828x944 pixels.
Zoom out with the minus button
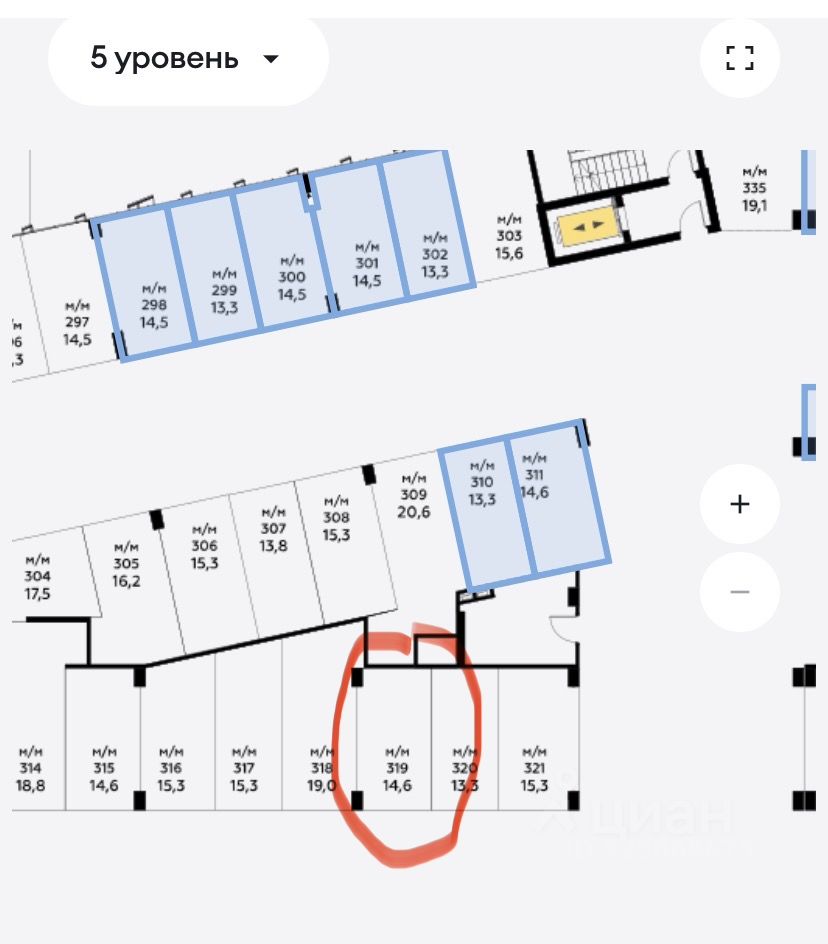coord(739,592)
